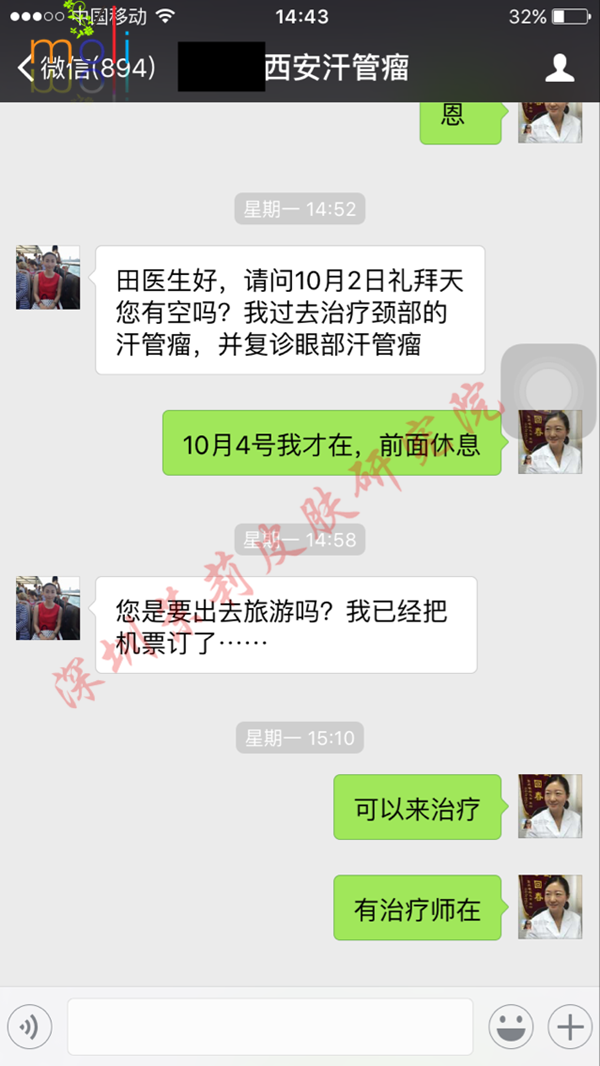Viewport: 600px width, 1066px height.
Task: Open the plus attachment menu
Action: click(570, 1027)
